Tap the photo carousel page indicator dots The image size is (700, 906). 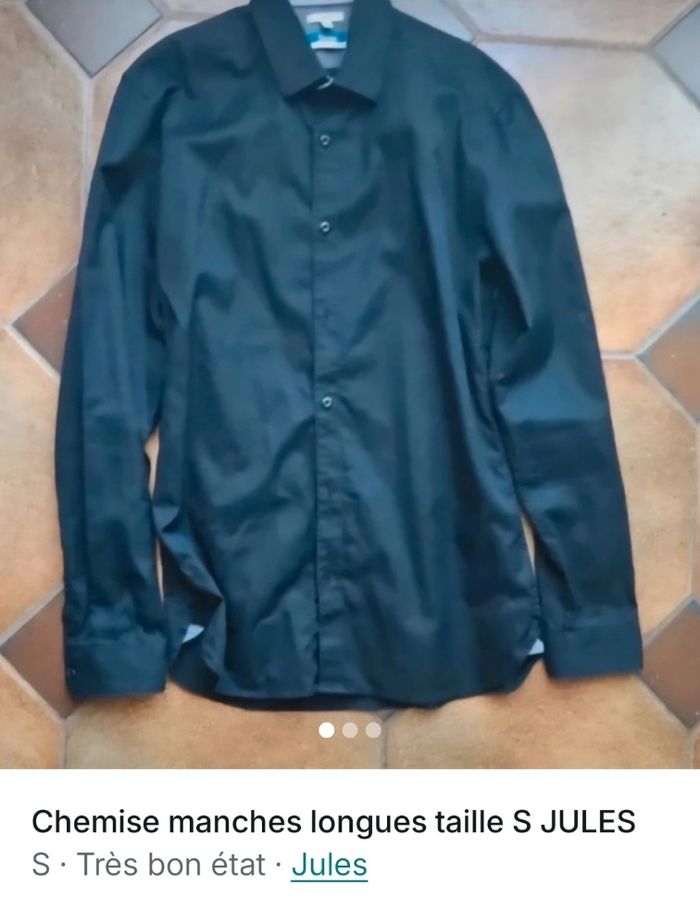pyautogui.click(x=350, y=730)
